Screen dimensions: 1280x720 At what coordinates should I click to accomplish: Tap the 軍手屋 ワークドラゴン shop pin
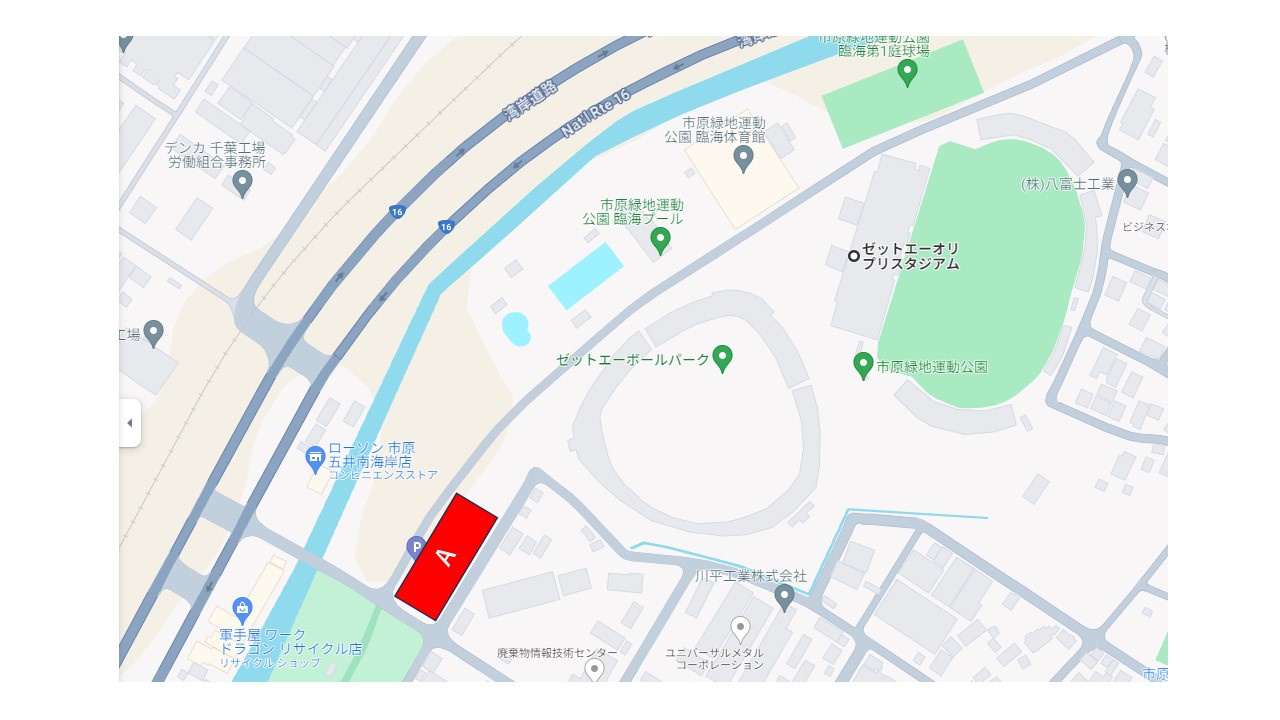(x=242, y=609)
